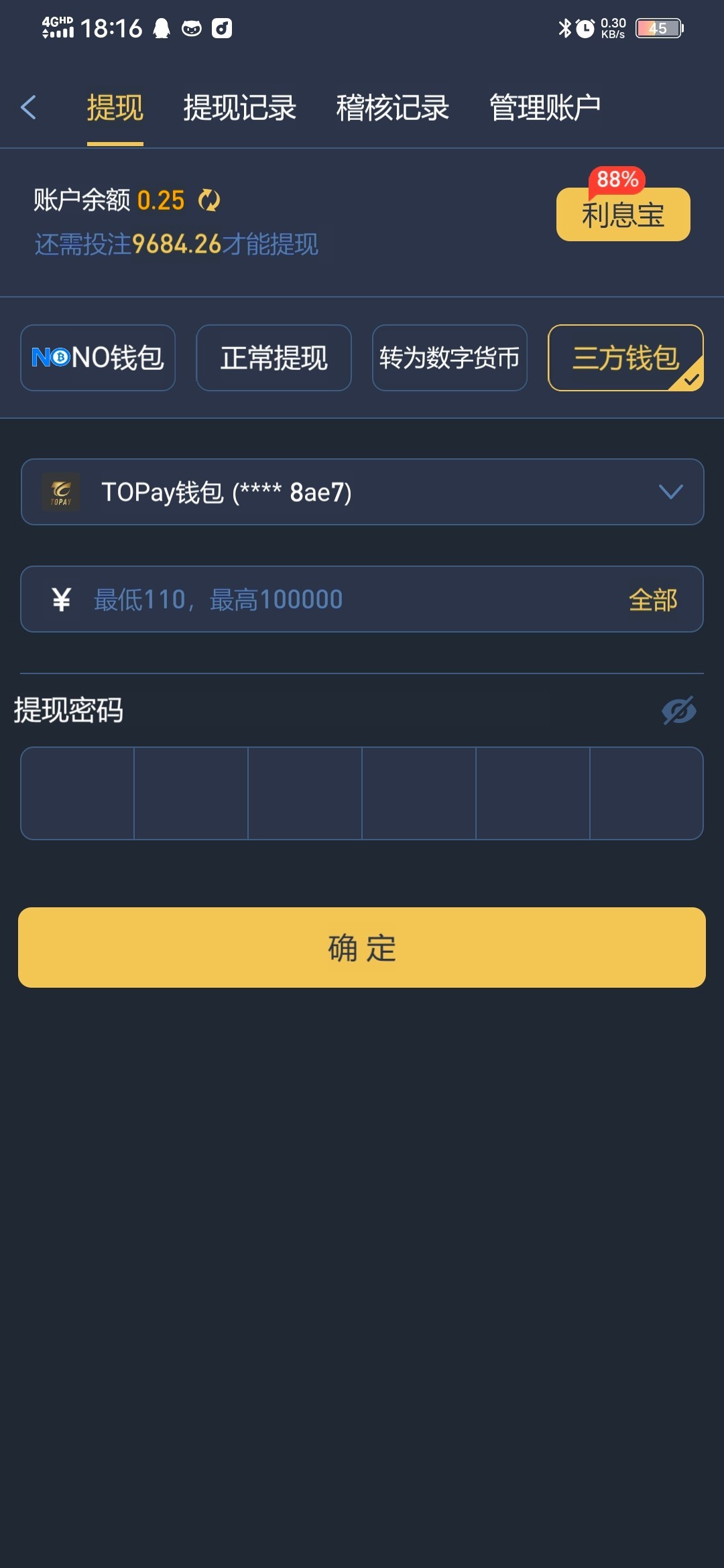Confirm with the 确定 button

(x=362, y=948)
